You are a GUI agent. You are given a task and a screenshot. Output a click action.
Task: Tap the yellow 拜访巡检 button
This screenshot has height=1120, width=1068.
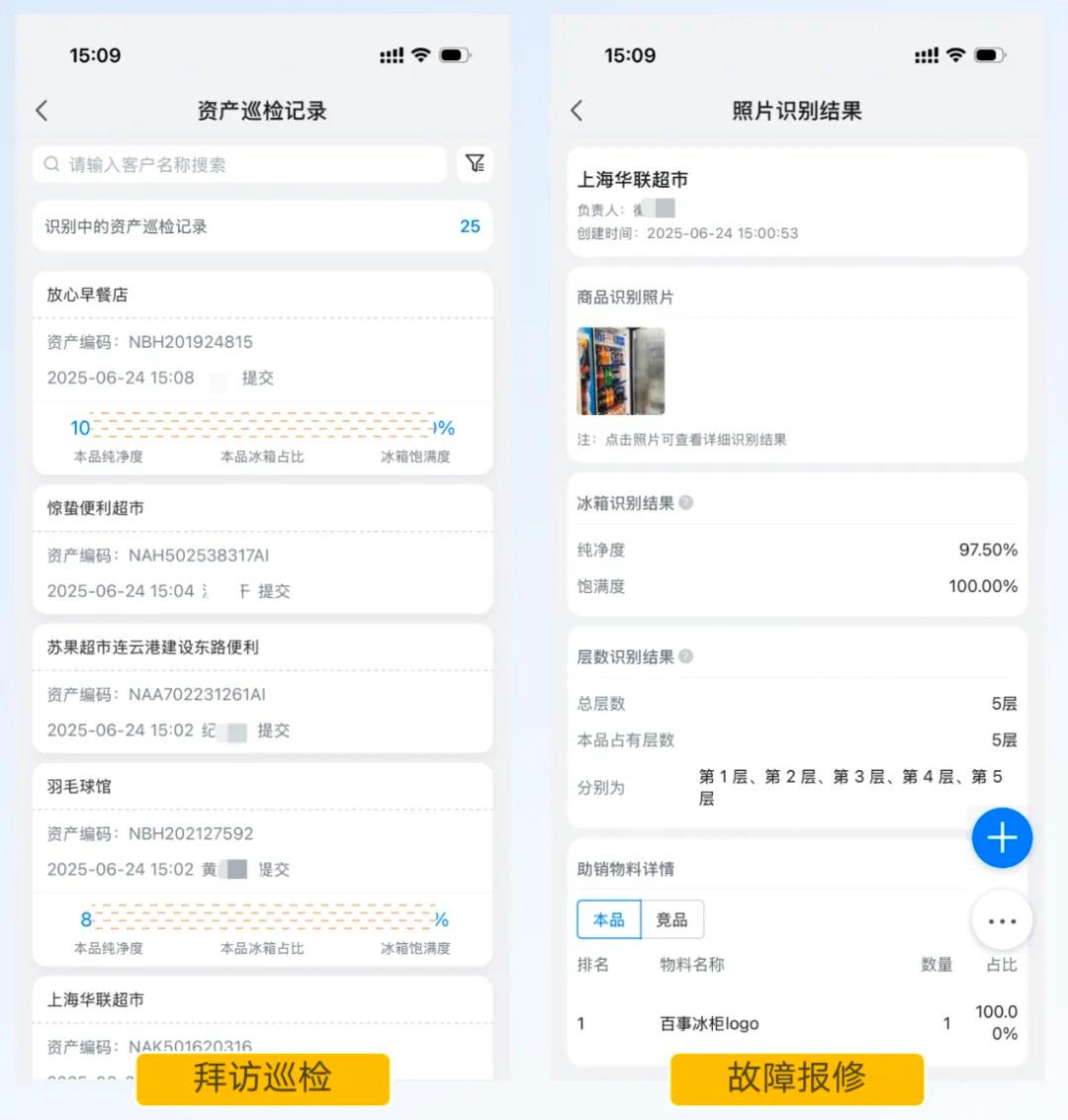click(261, 1079)
